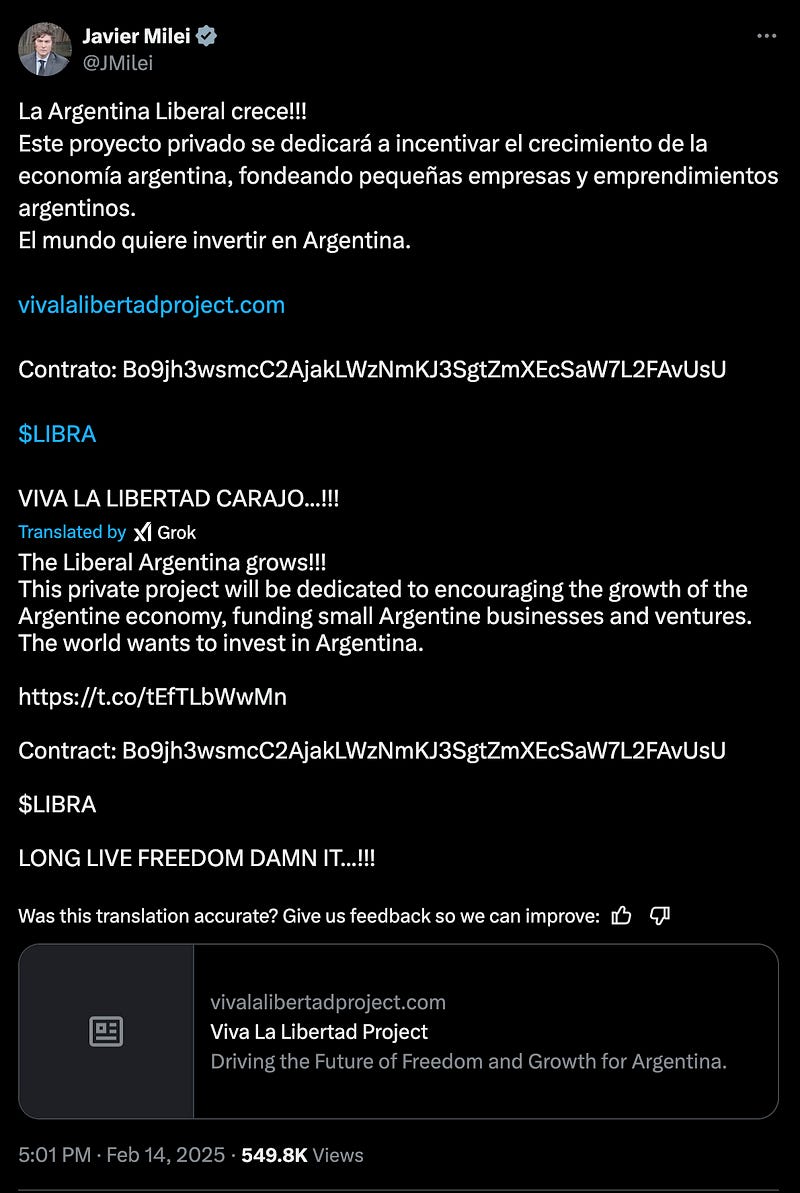Give thumbs down to the translation

pos(660,916)
